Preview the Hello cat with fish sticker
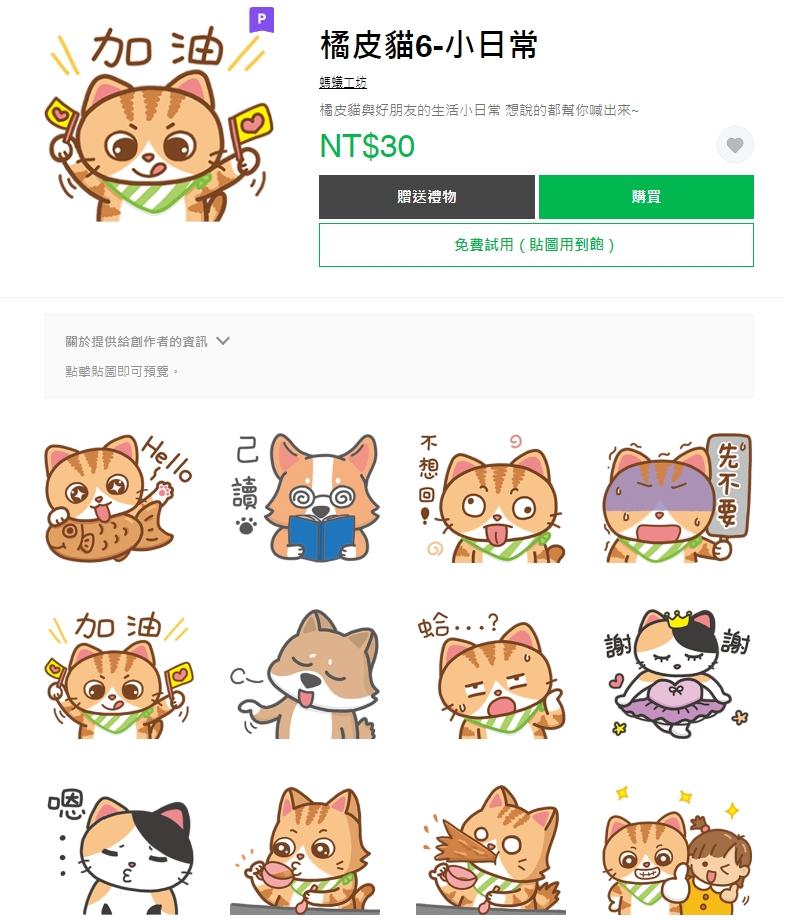This screenshot has height=923, width=785. tap(118, 497)
